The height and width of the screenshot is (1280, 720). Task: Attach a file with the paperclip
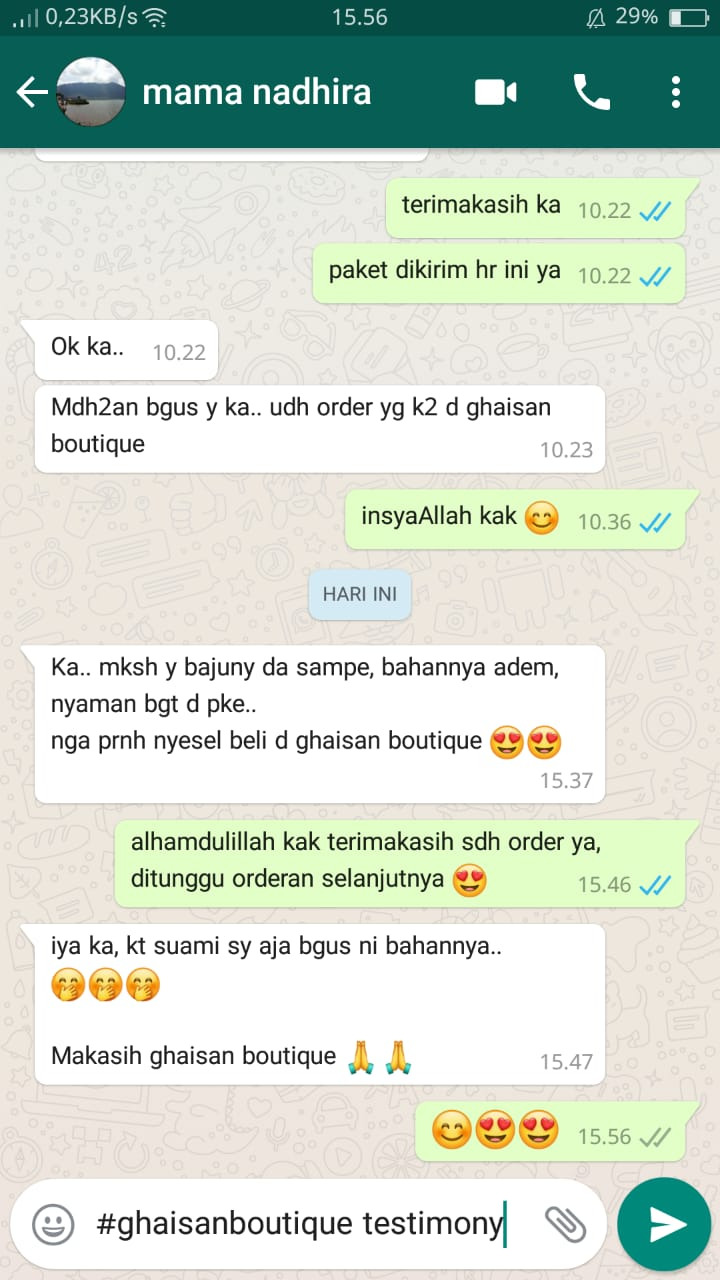click(x=565, y=1224)
